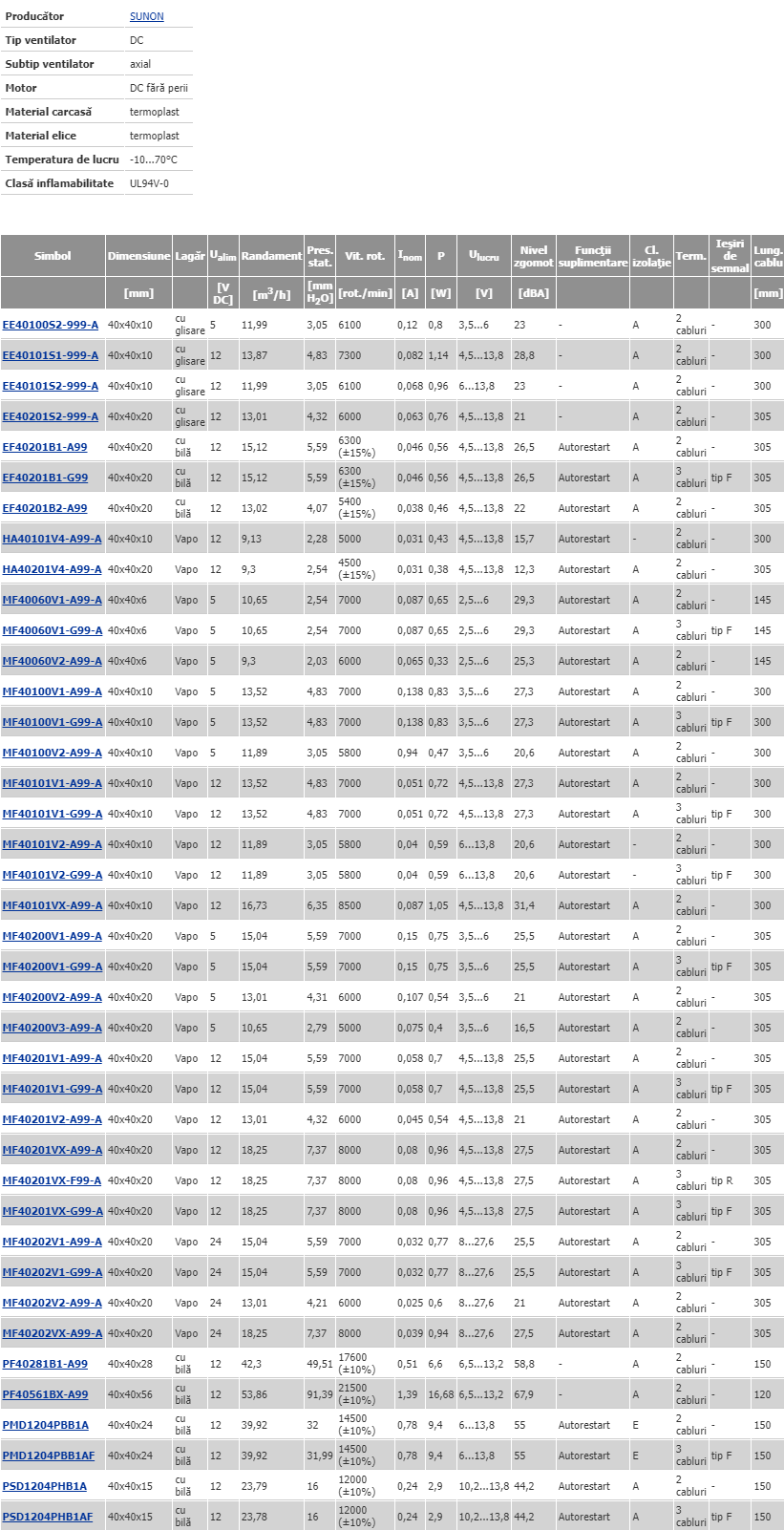
Task: Open product PMD1204PBB1AF
Action: pos(49,1456)
